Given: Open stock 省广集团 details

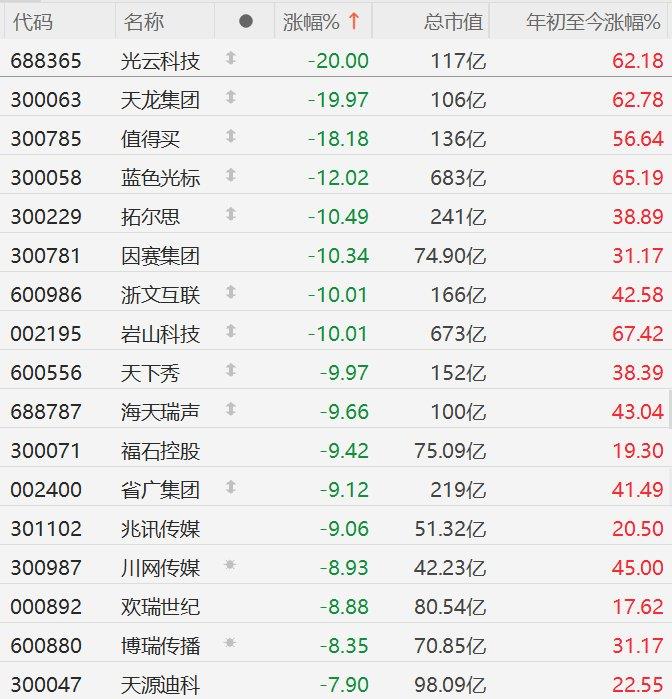Looking at the screenshot, I should [x=160, y=490].
